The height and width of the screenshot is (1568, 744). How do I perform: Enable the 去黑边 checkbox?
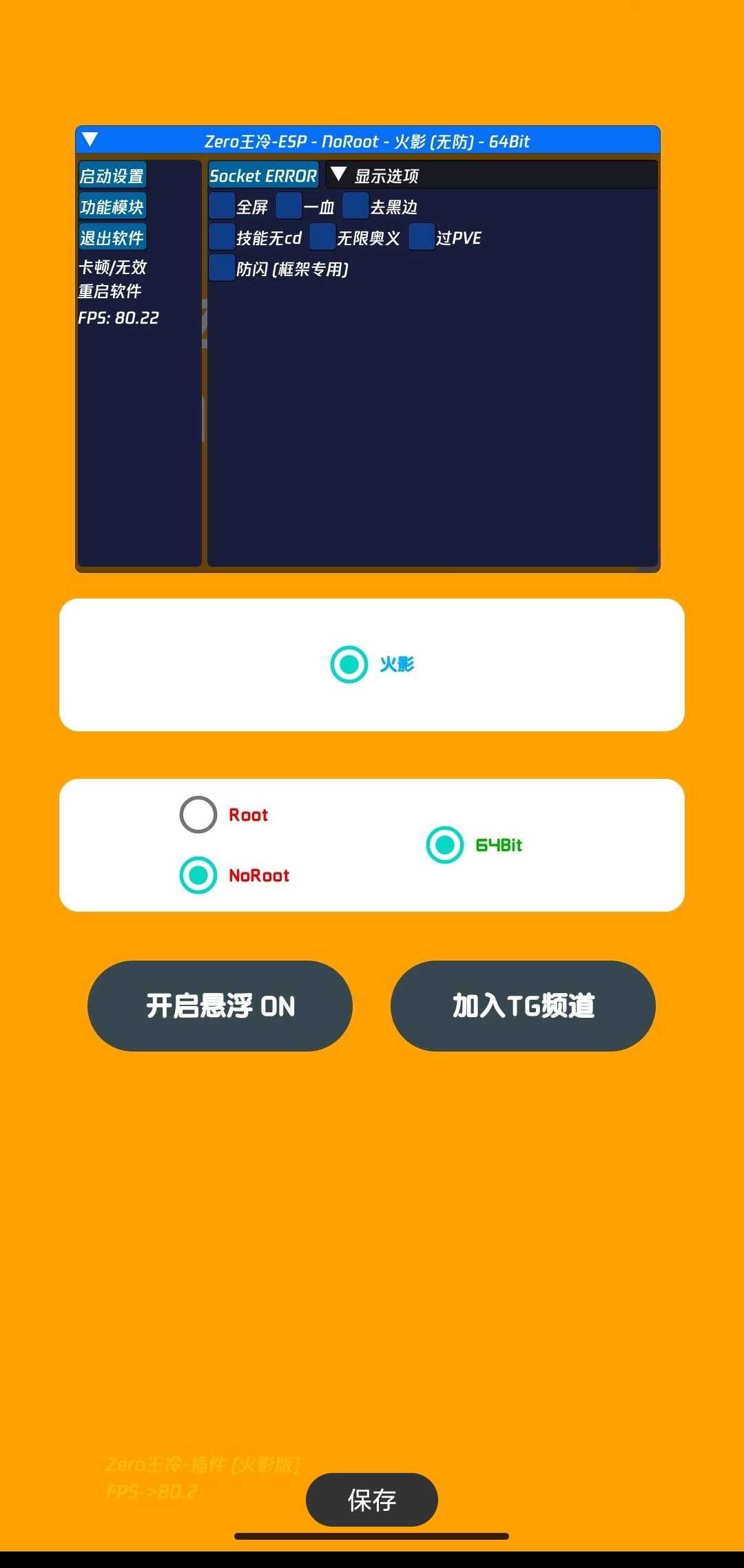click(355, 206)
